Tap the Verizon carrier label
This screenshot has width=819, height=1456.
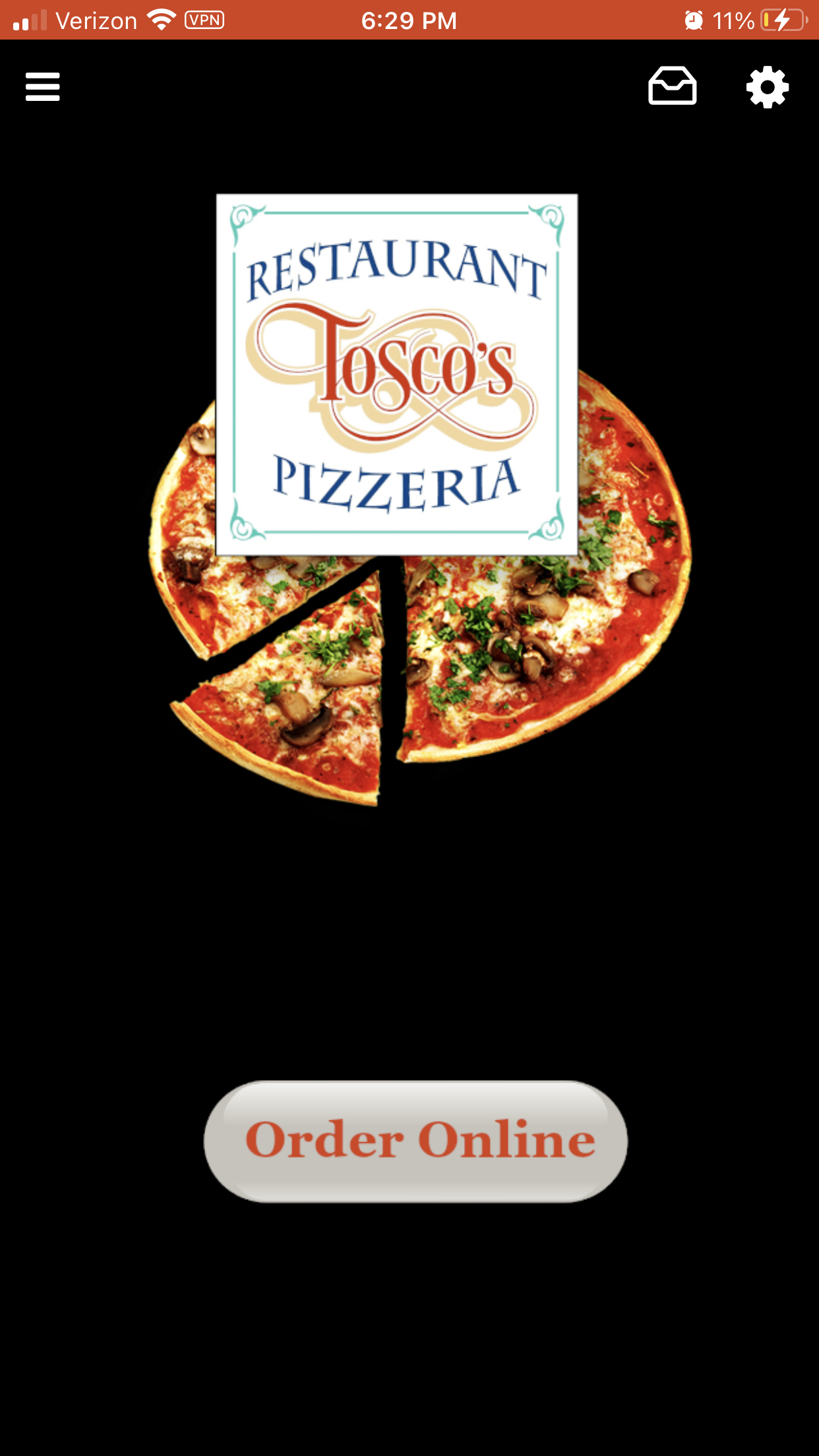96,20
